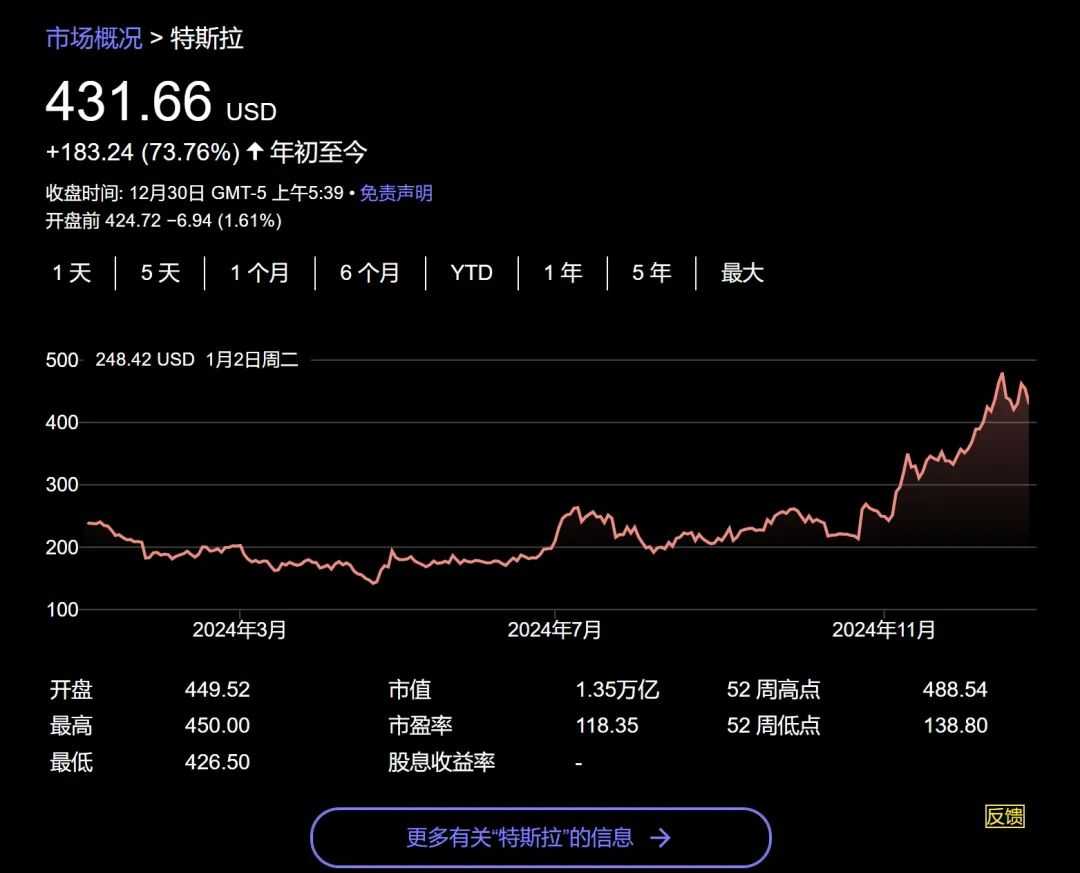View the 1 年 price chart

[x=563, y=273]
